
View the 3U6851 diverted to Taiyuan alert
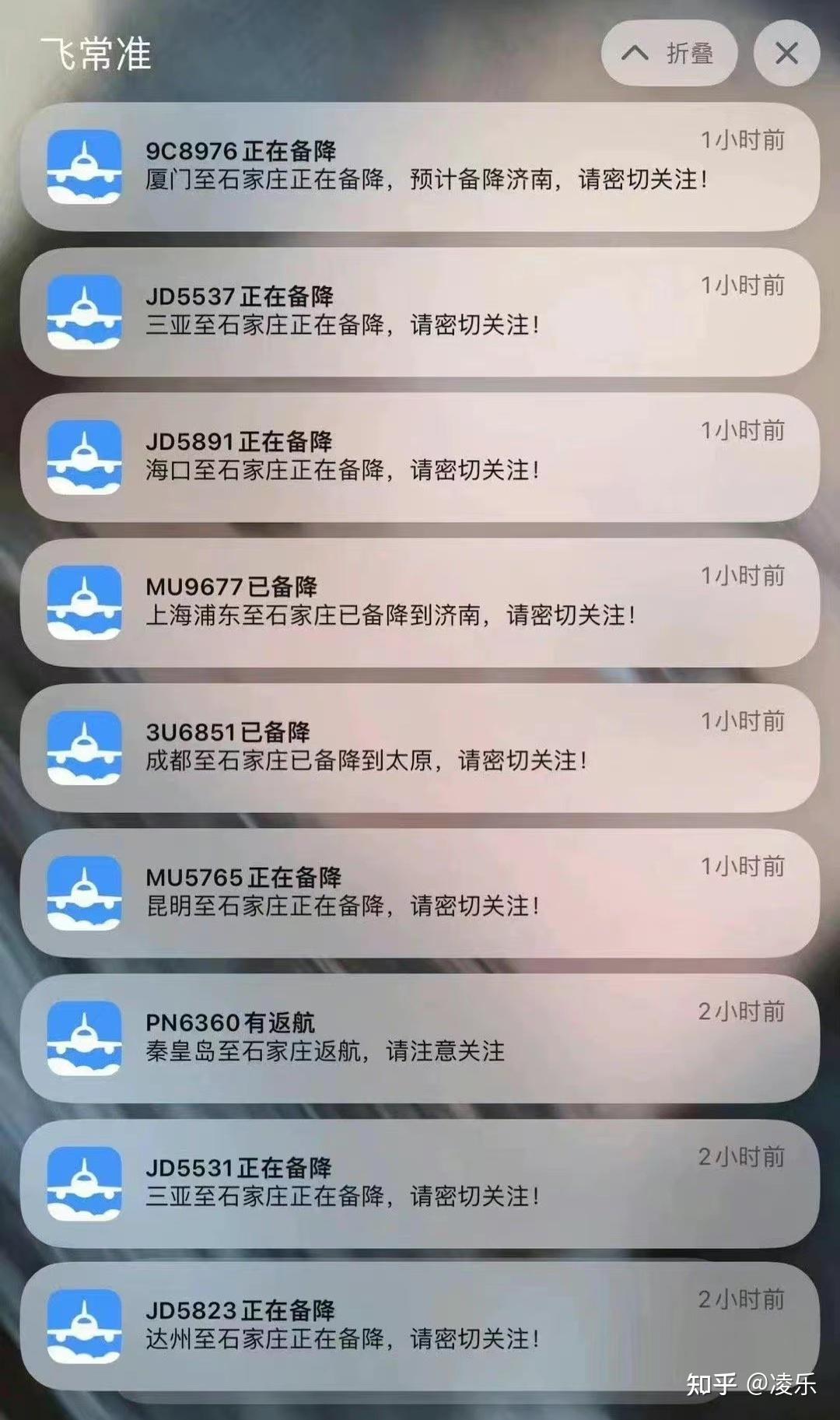[x=420, y=747]
